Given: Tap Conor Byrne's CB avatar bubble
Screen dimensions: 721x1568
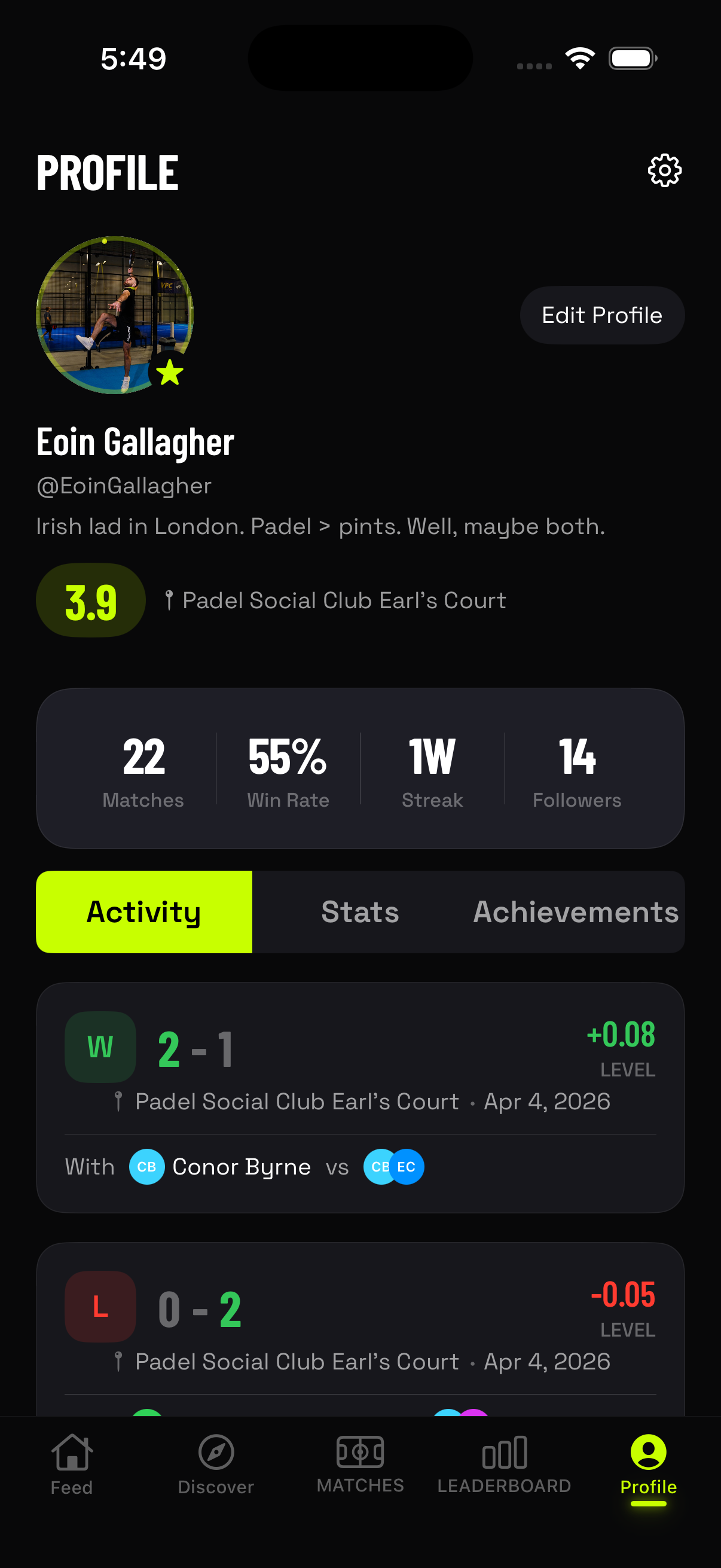Looking at the screenshot, I should (x=146, y=1167).
